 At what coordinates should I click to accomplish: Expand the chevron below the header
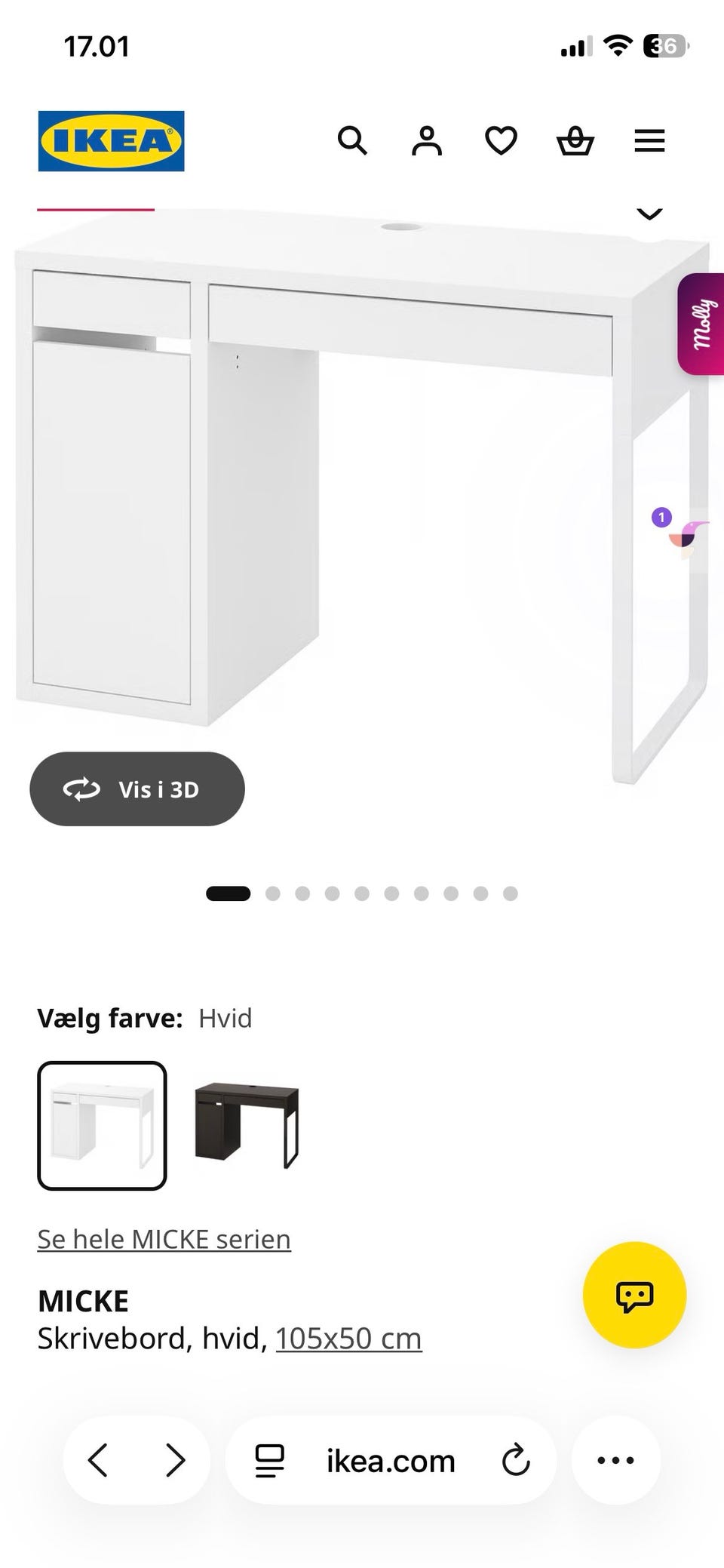pos(649,214)
